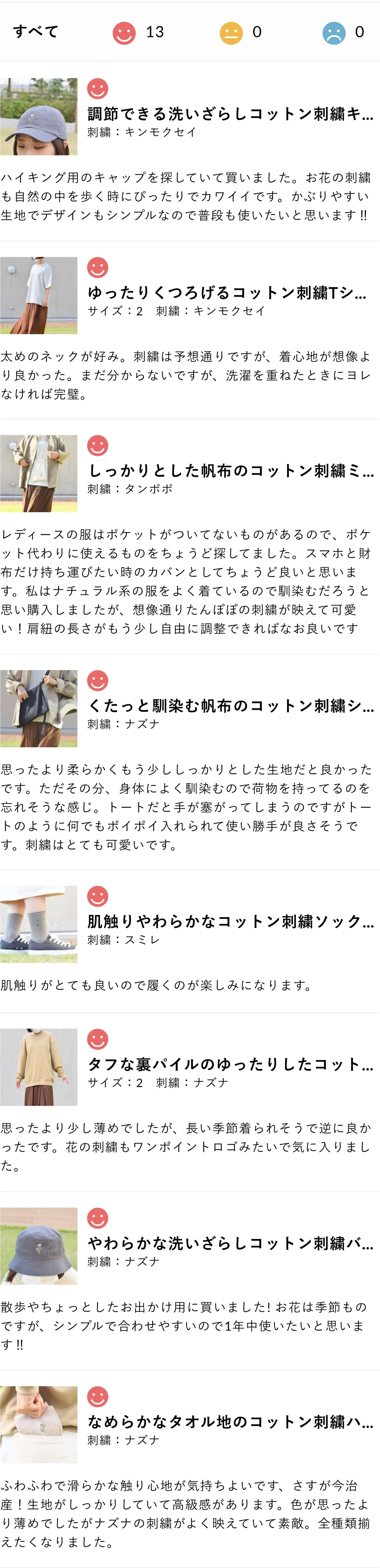
Task: Open 調節できる洗いざらしコットン刺繍キャップ product
Action: pos(230,114)
